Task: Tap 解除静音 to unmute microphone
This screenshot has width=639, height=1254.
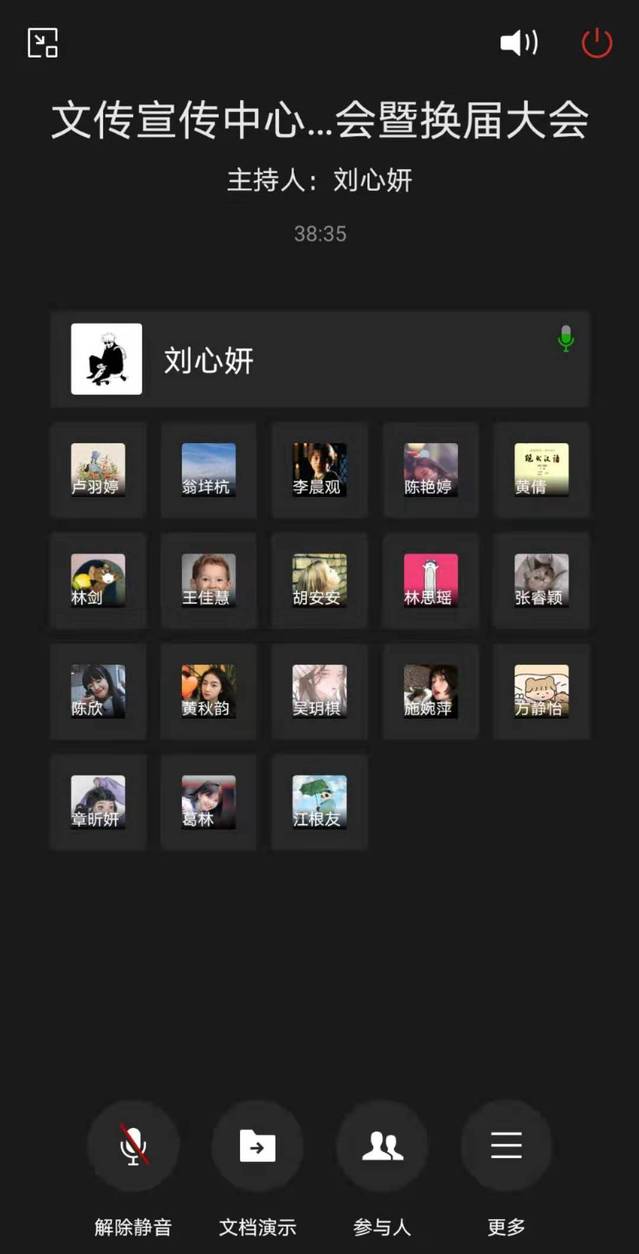Action: coord(133,1146)
